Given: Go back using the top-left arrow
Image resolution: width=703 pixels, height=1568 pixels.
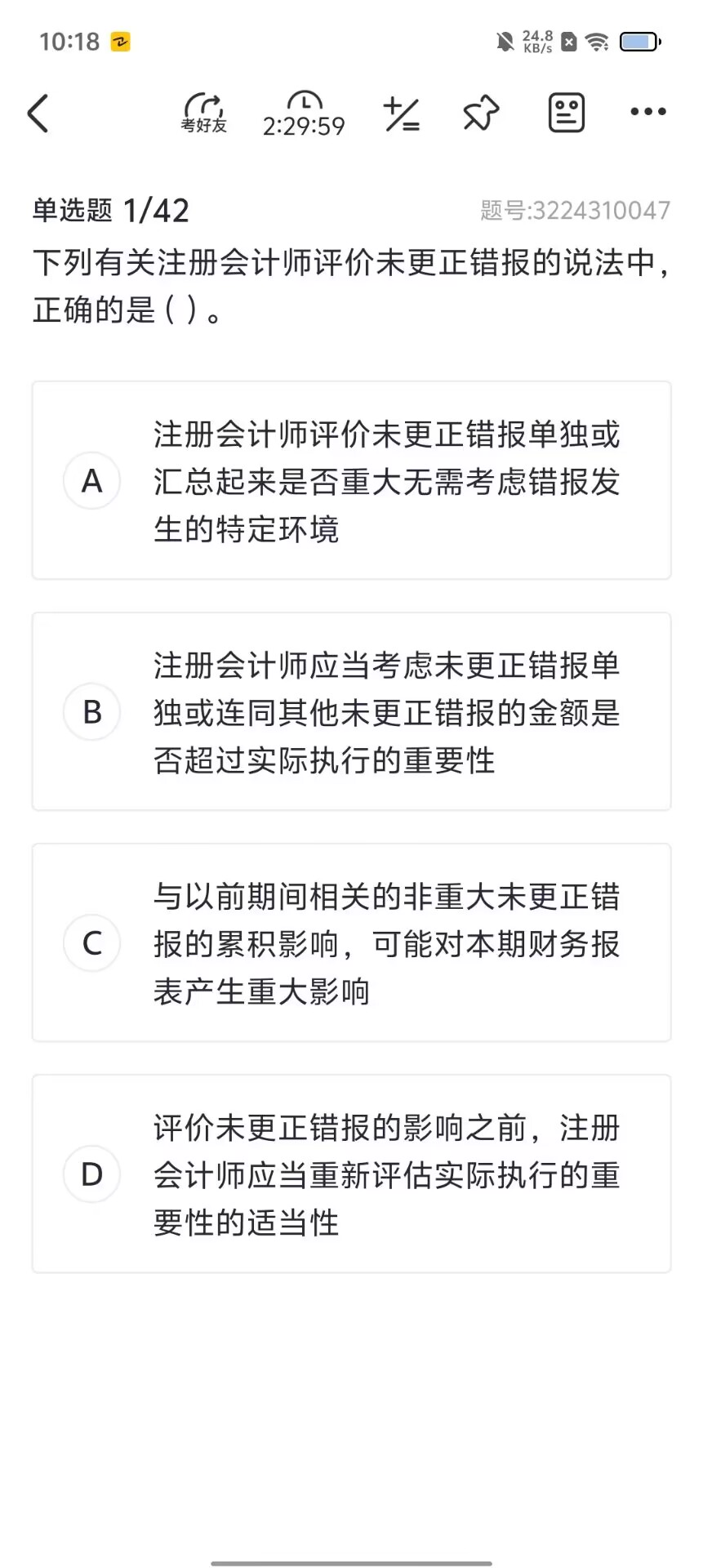Looking at the screenshot, I should pyautogui.click(x=38, y=113).
